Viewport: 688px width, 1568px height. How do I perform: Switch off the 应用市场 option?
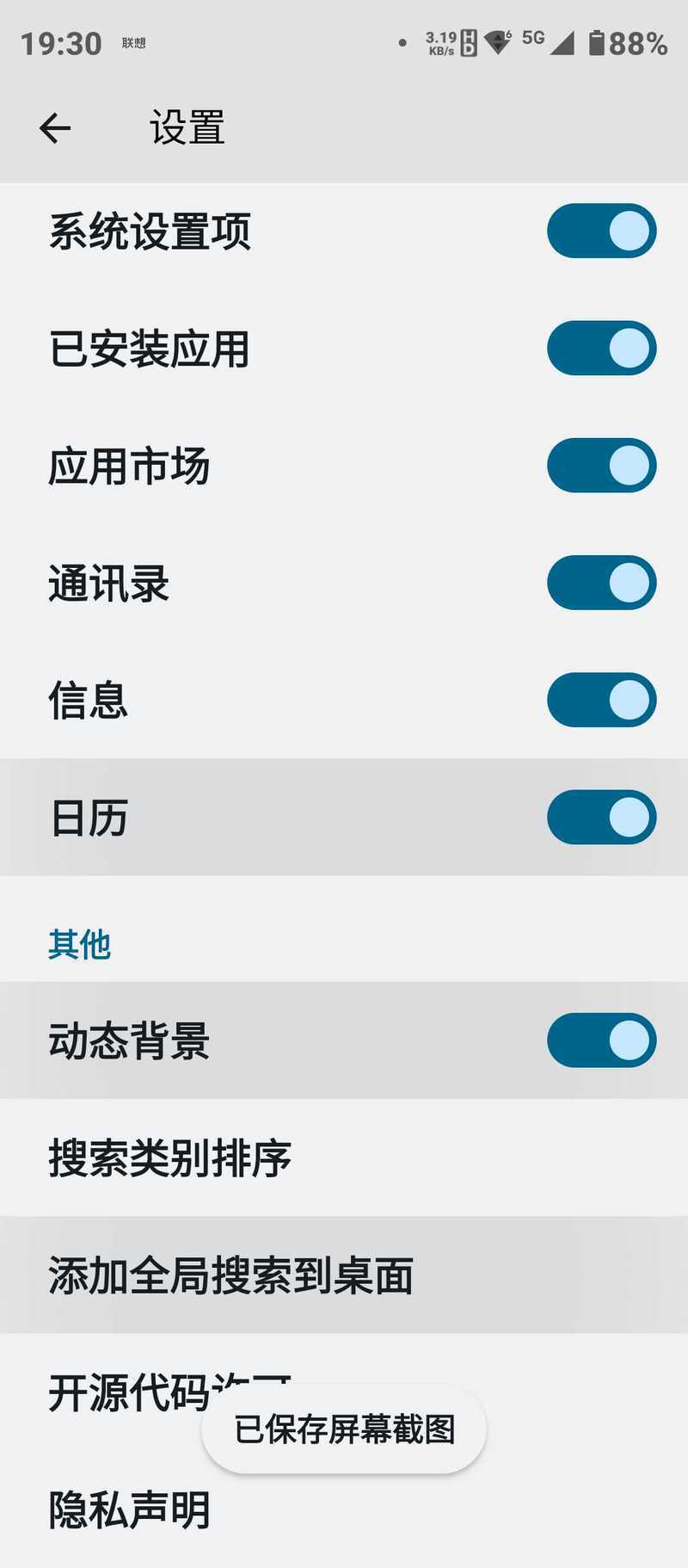(x=601, y=466)
